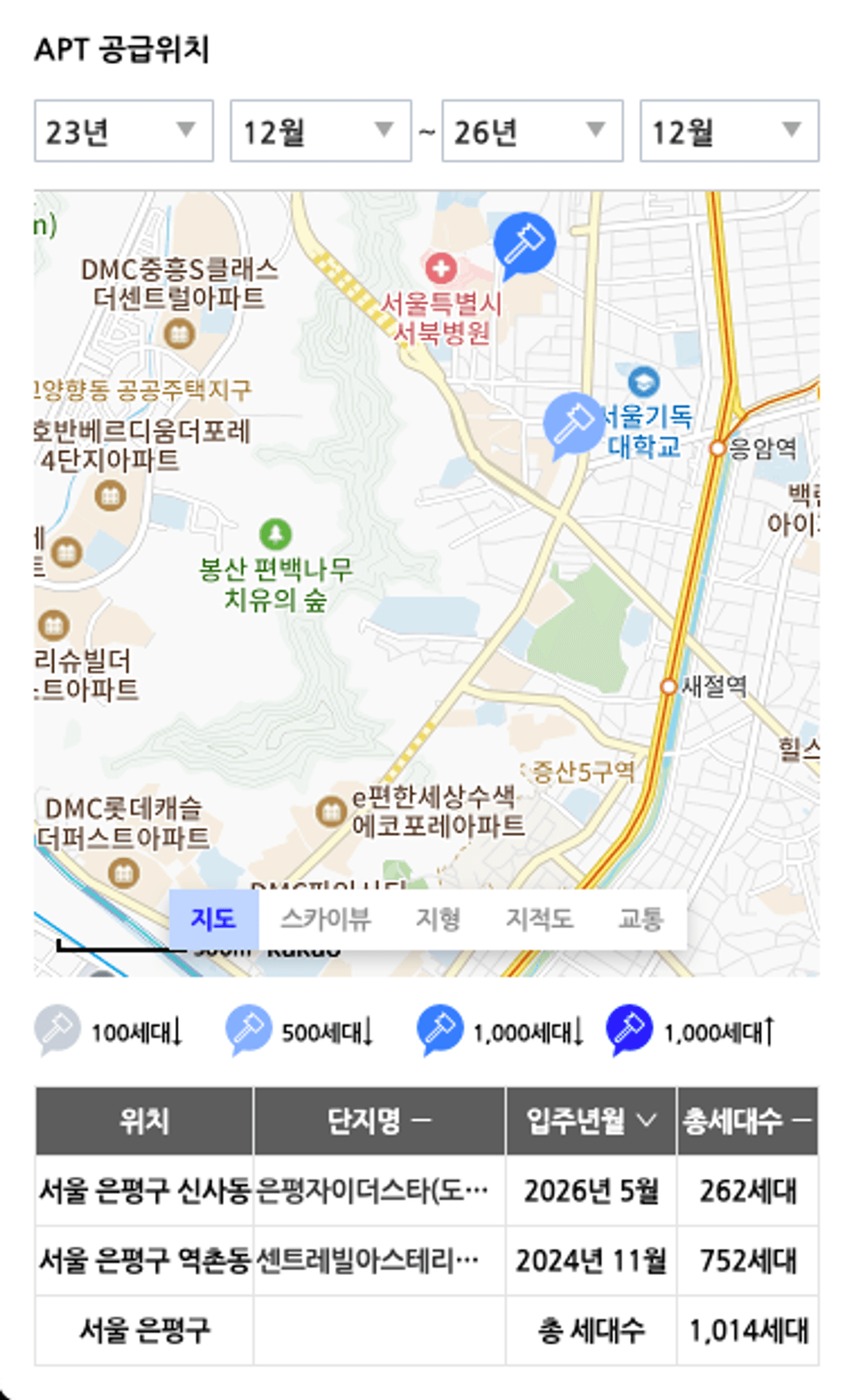Switch to the 교통 traffic view
Viewport: 867px width, 1400px height.
[x=641, y=920]
